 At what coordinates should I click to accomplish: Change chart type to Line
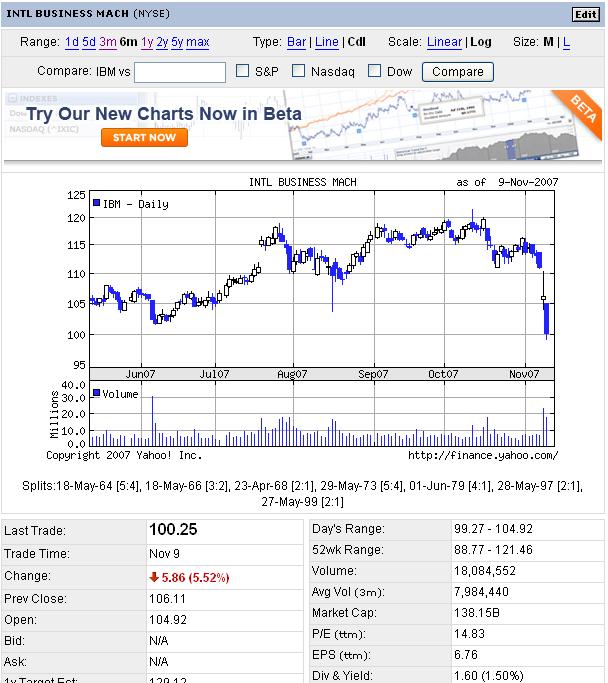326,42
